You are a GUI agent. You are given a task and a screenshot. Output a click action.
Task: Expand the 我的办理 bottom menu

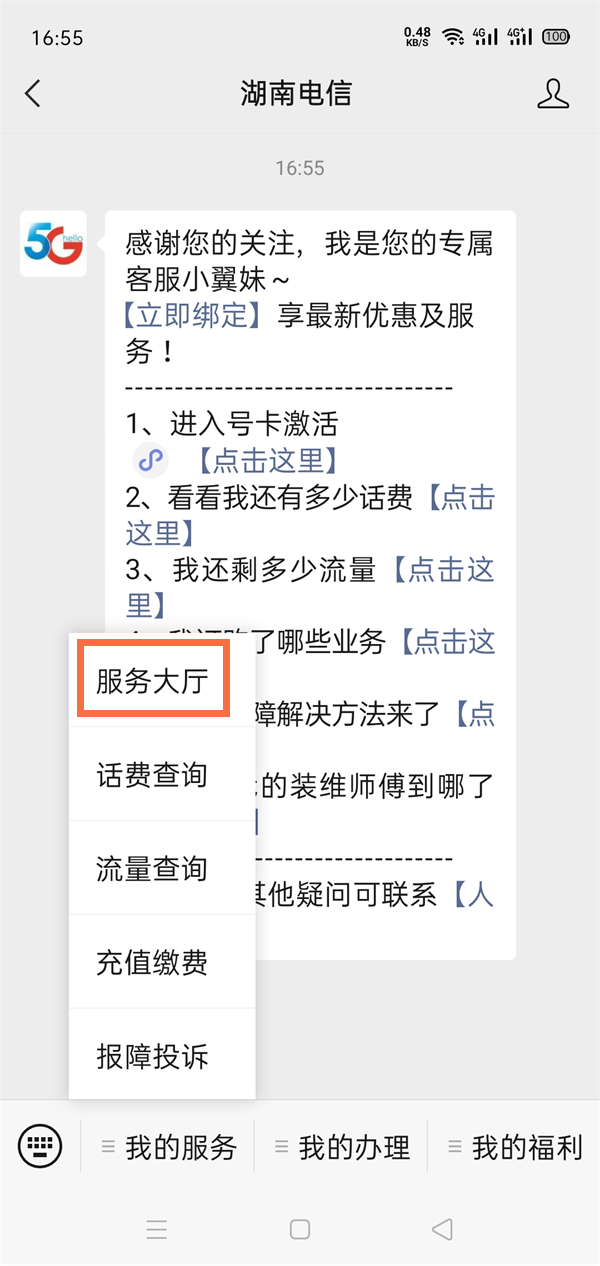tap(343, 1147)
